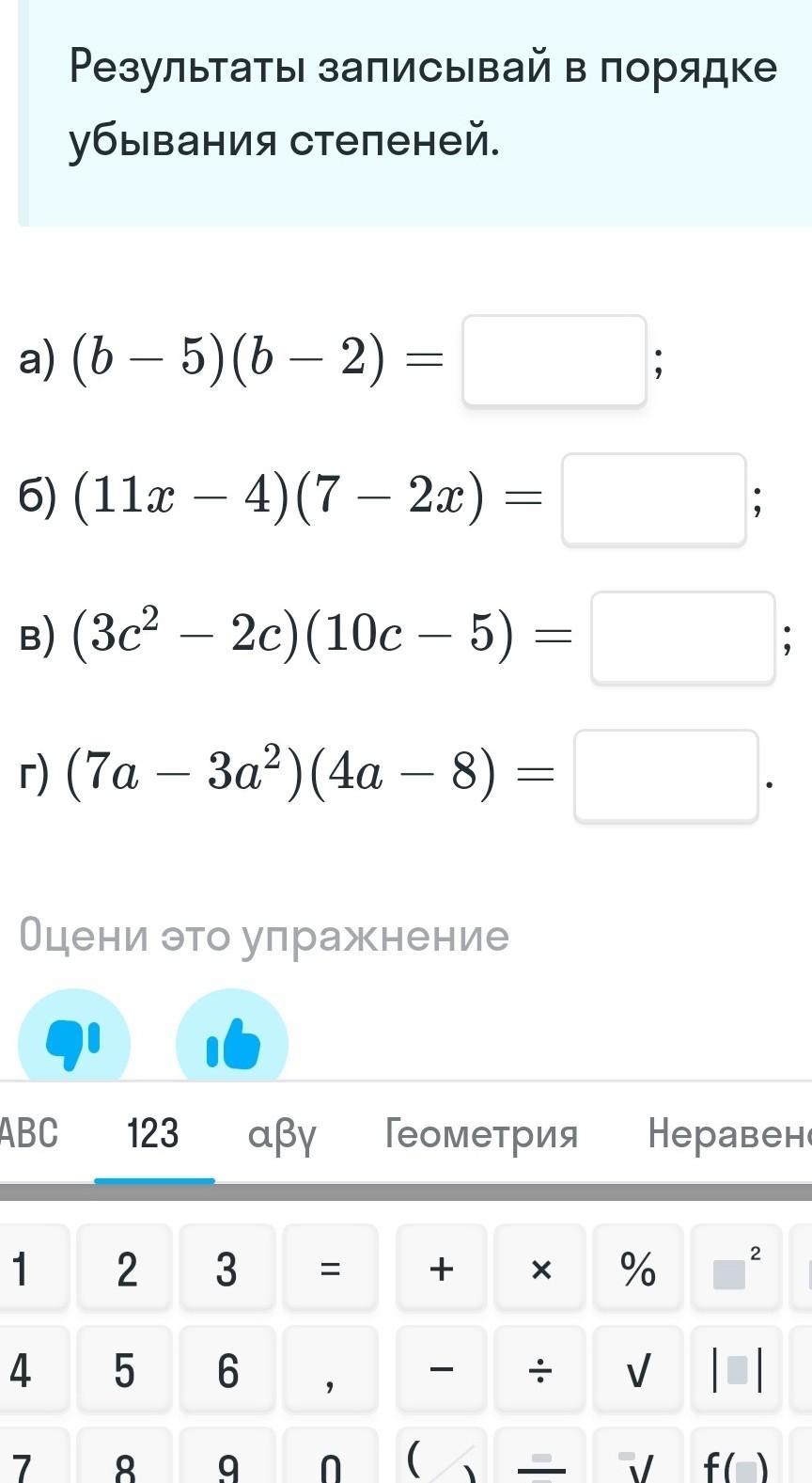Insert the multiplication sign
The height and width of the screenshot is (1483, 812).
(x=540, y=1269)
